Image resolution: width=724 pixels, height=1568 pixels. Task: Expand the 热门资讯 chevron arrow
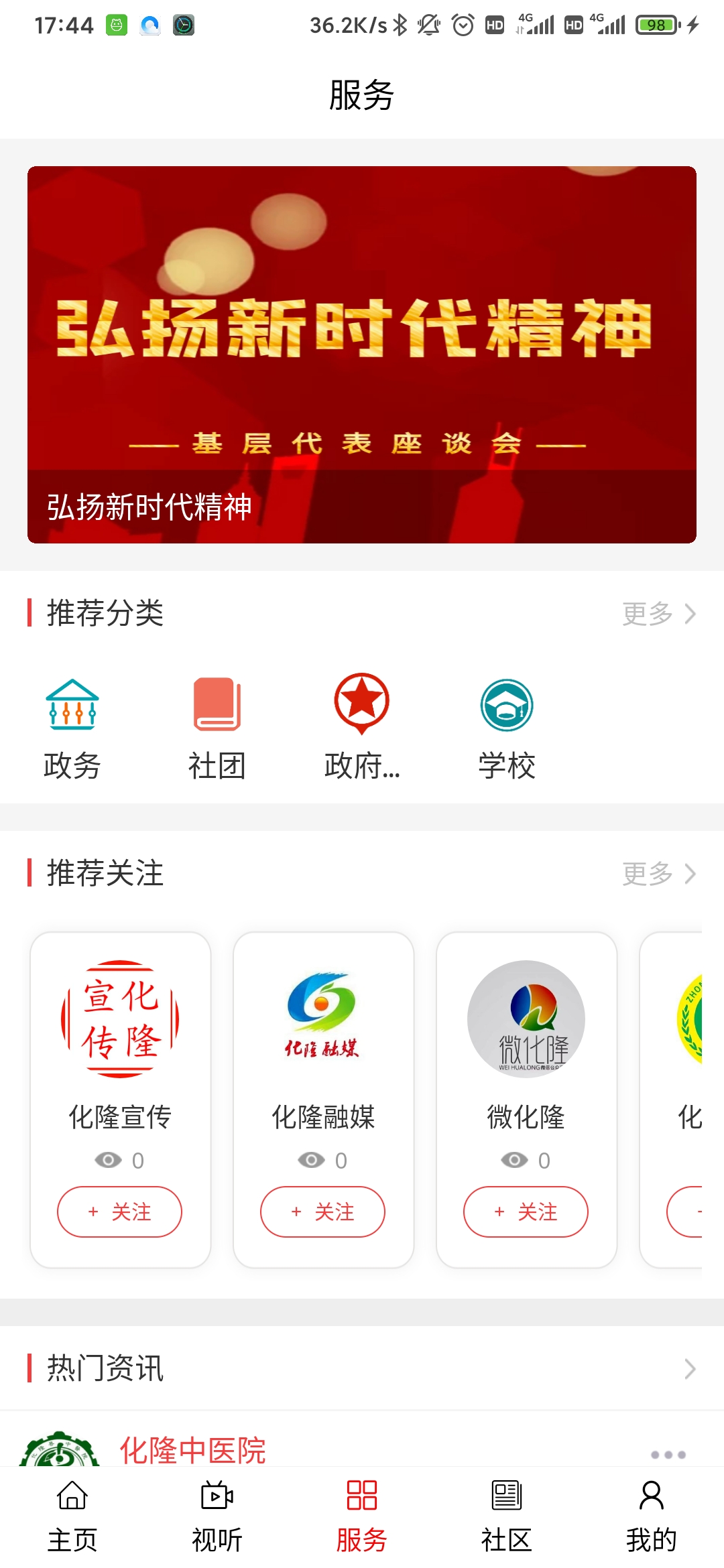click(691, 1370)
